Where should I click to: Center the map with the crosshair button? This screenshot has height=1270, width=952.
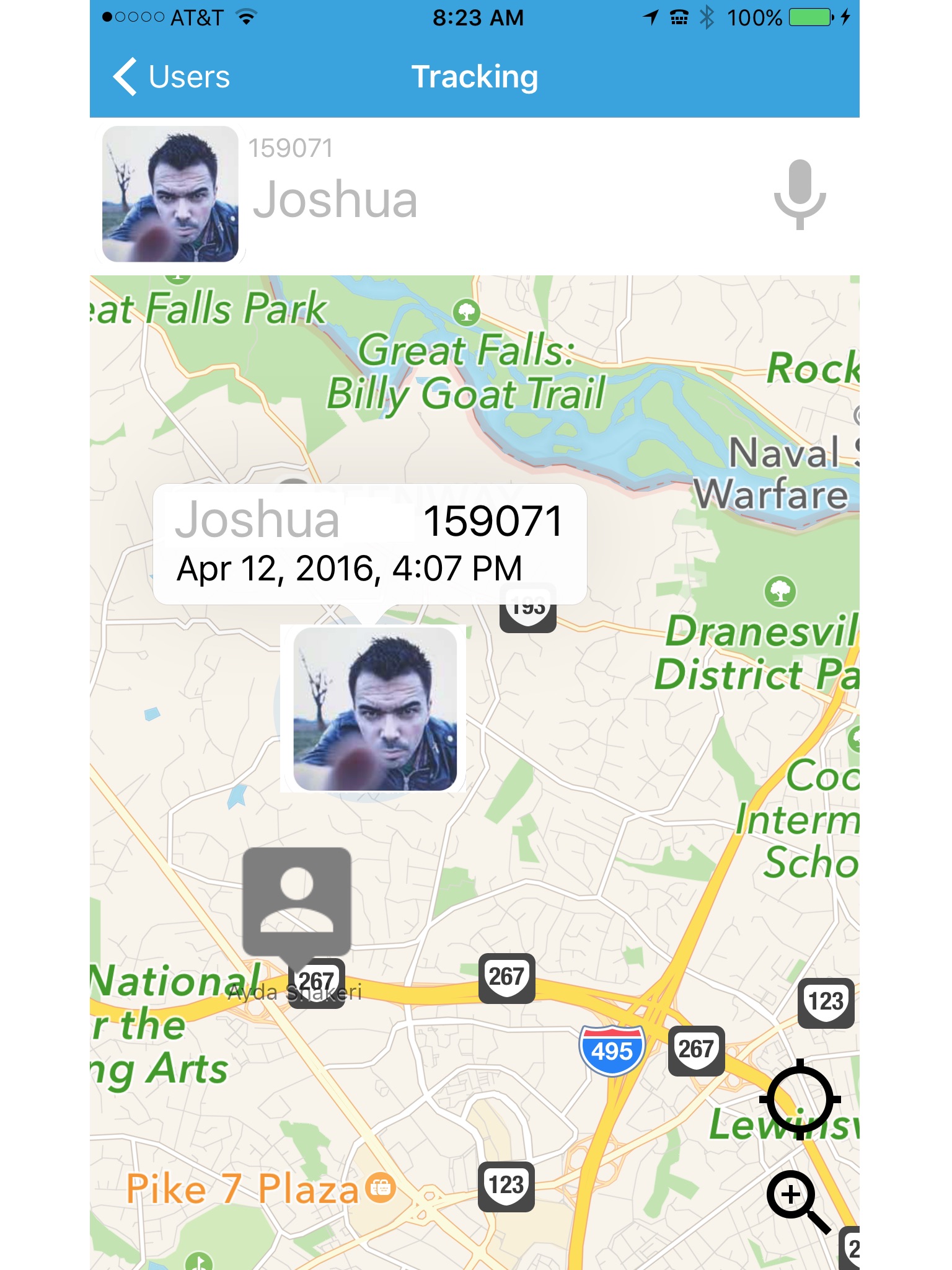(800, 1098)
